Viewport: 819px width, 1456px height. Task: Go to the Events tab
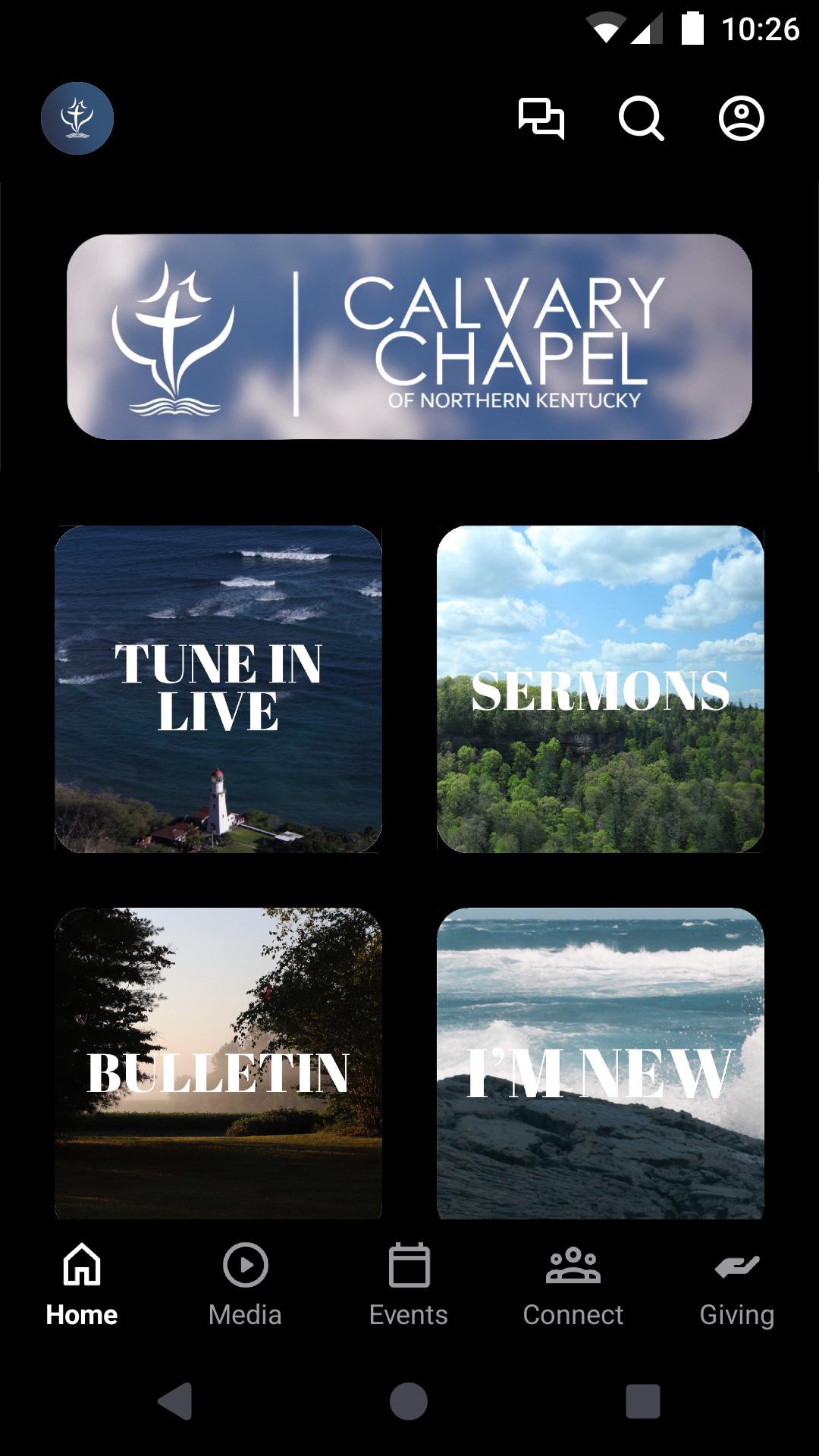click(409, 1282)
